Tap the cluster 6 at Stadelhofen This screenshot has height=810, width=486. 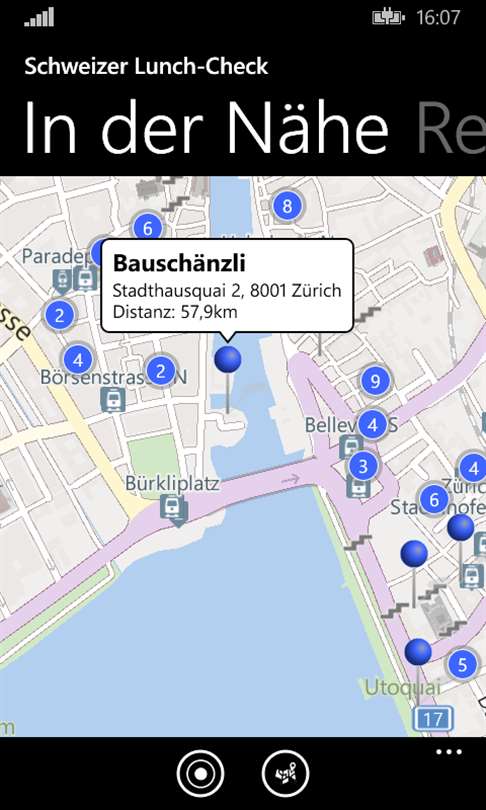coord(434,500)
